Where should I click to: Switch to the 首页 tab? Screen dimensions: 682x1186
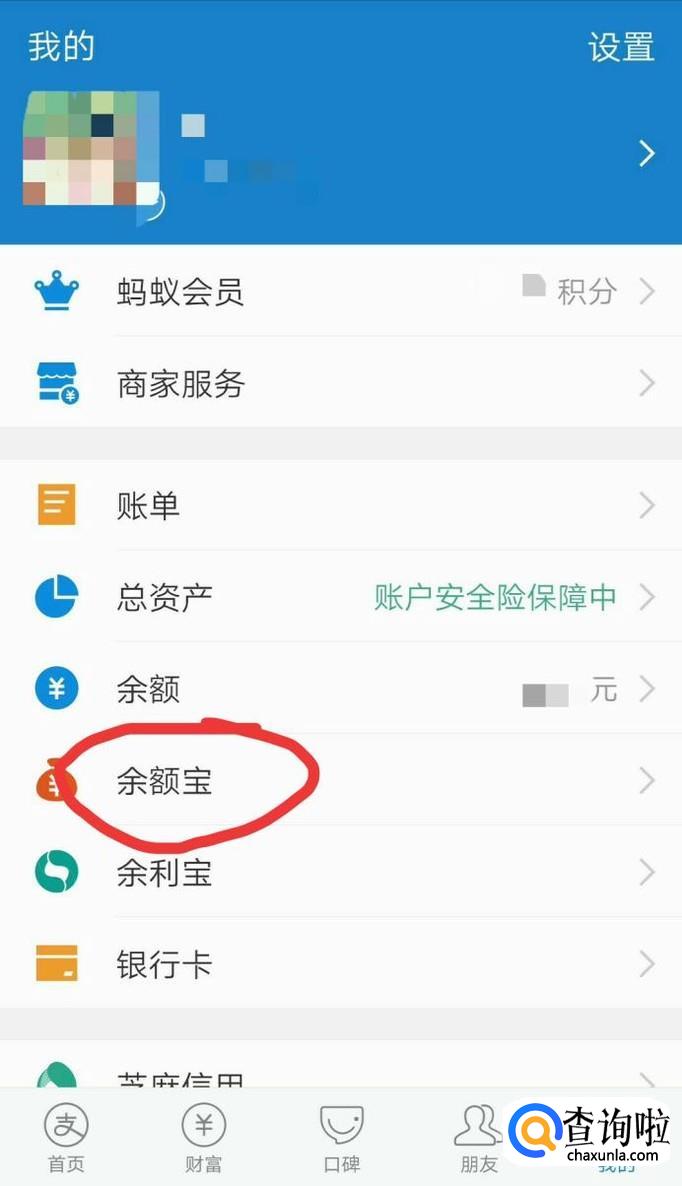[67, 1137]
